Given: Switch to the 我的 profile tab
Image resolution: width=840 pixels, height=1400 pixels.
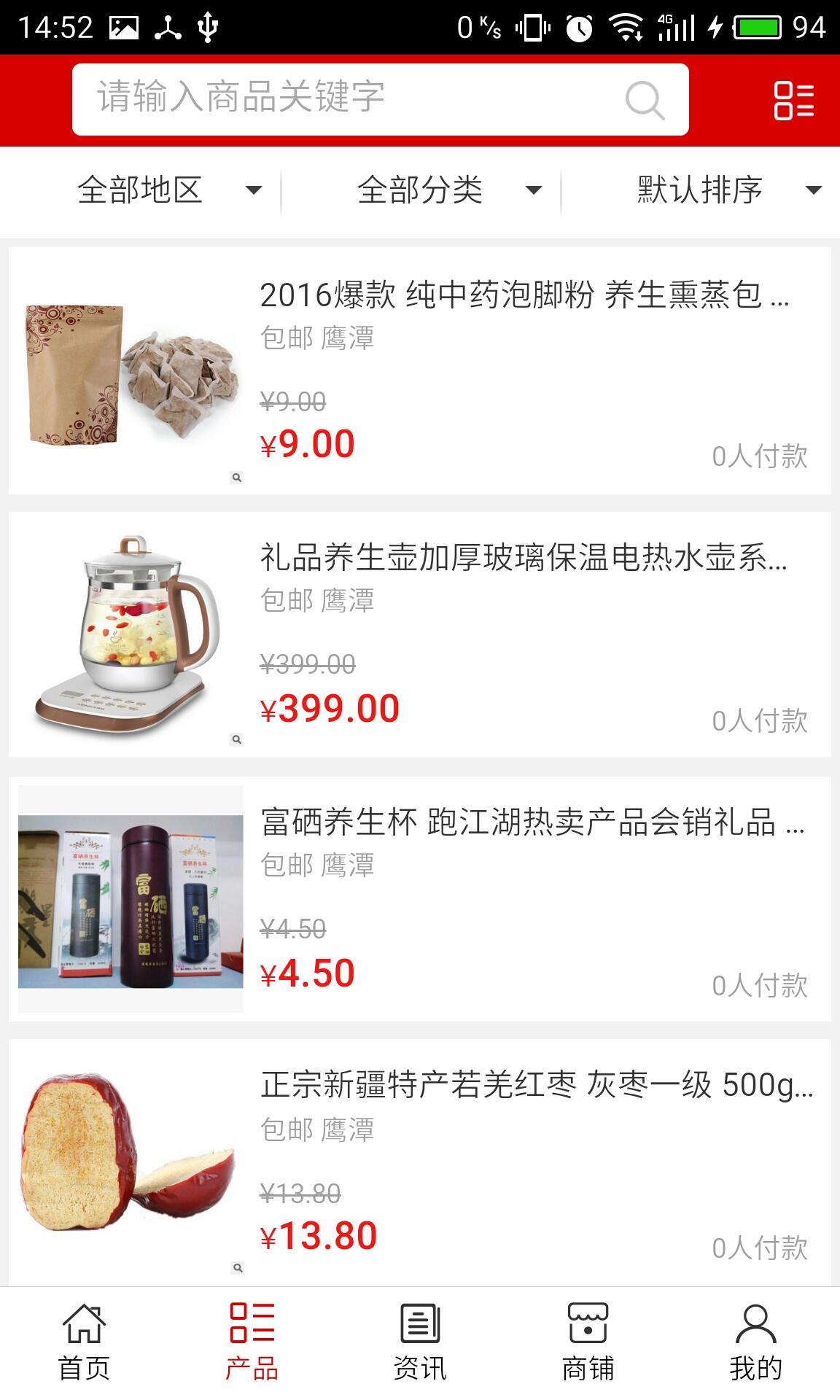Looking at the screenshot, I should pyautogui.click(x=755, y=1343).
